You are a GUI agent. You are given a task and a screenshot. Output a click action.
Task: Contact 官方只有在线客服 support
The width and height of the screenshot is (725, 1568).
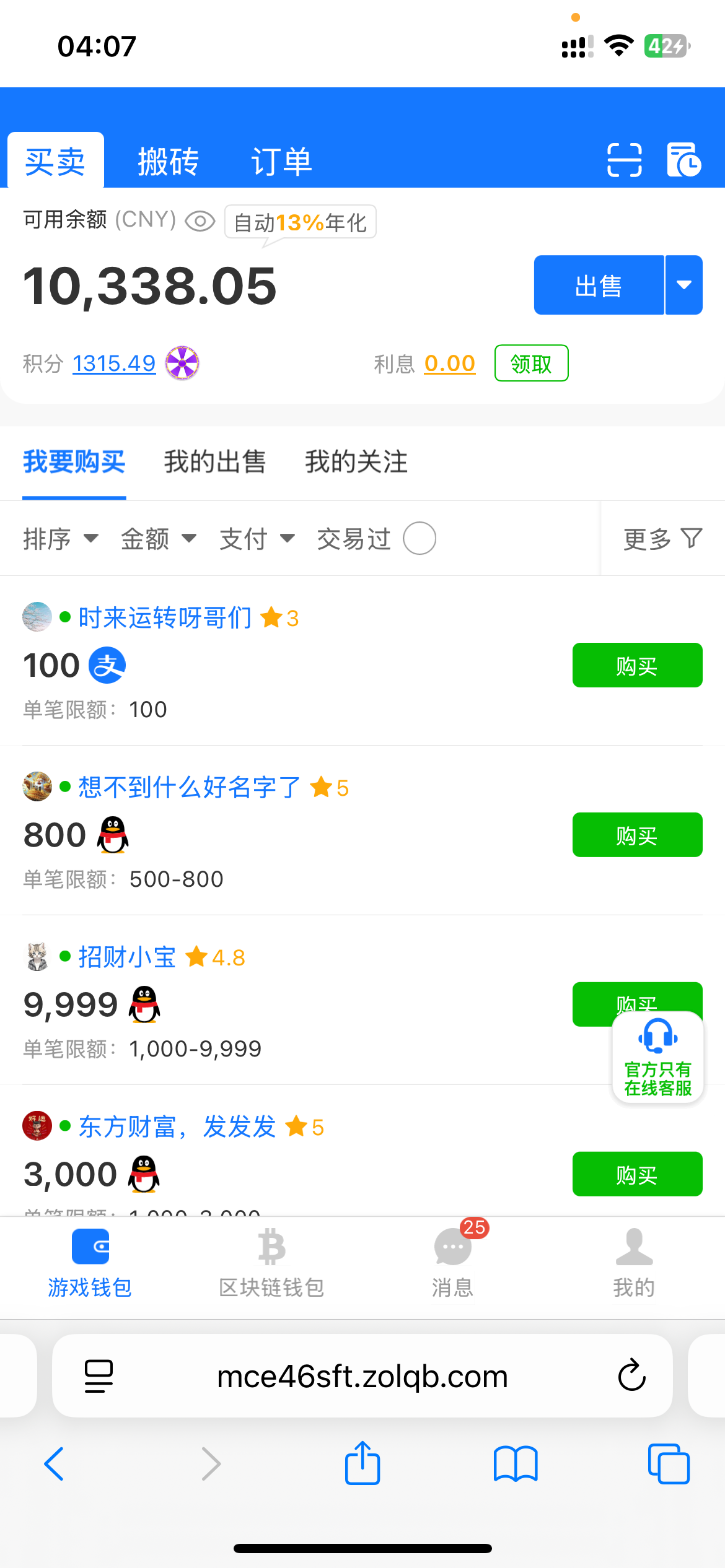point(657,1057)
